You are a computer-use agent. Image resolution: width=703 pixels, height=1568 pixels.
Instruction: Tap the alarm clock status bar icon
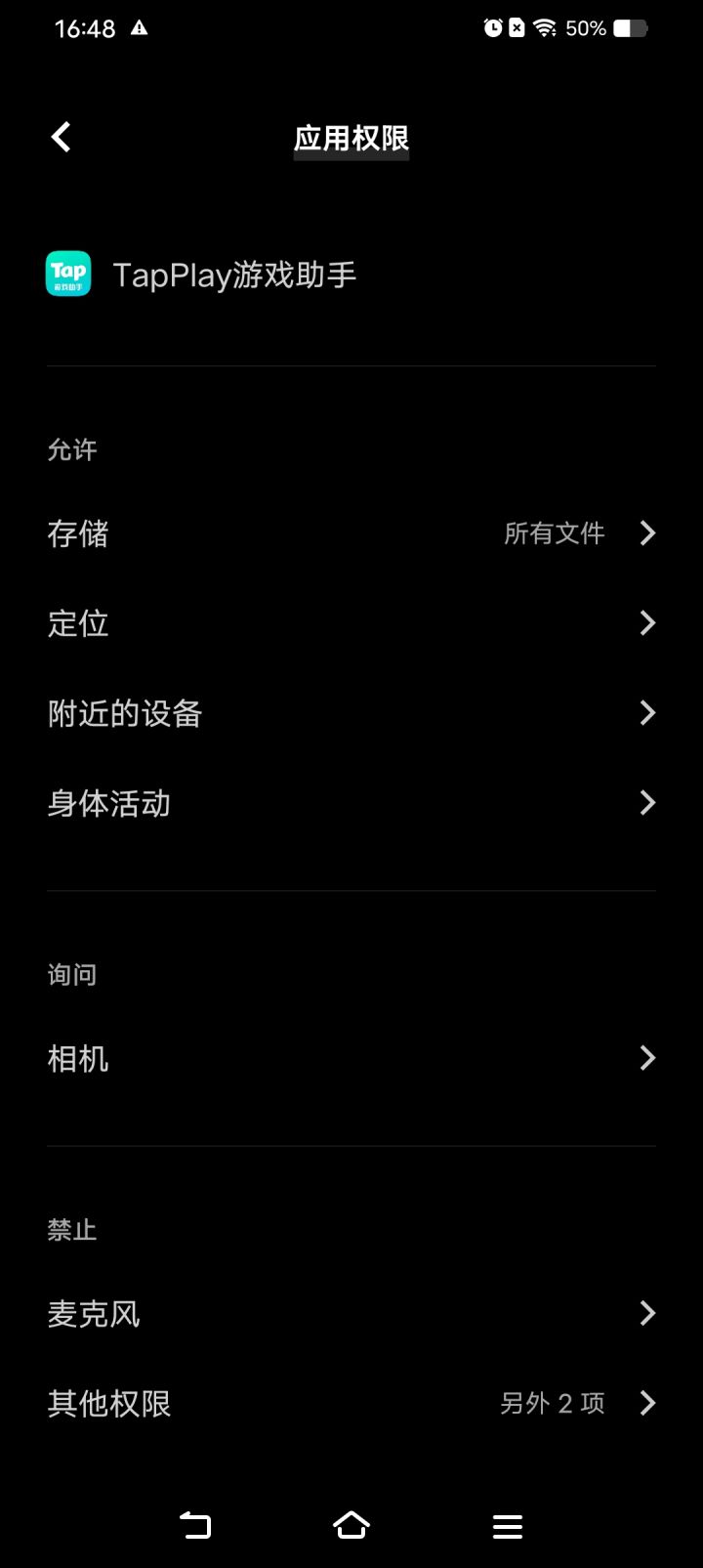(x=494, y=27)
